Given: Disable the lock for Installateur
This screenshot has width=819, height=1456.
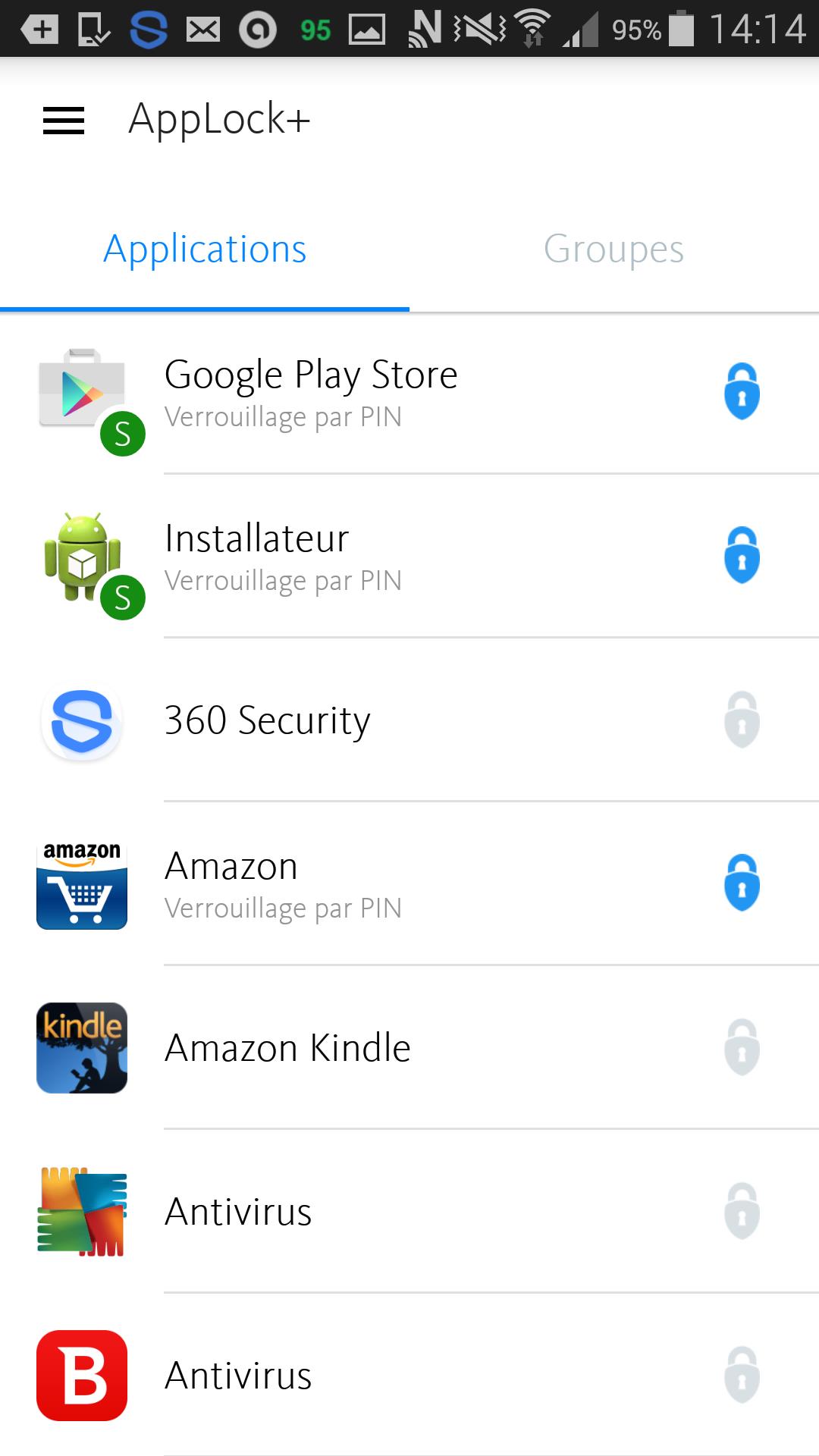Looking at the screenshot, I should 742,555.
